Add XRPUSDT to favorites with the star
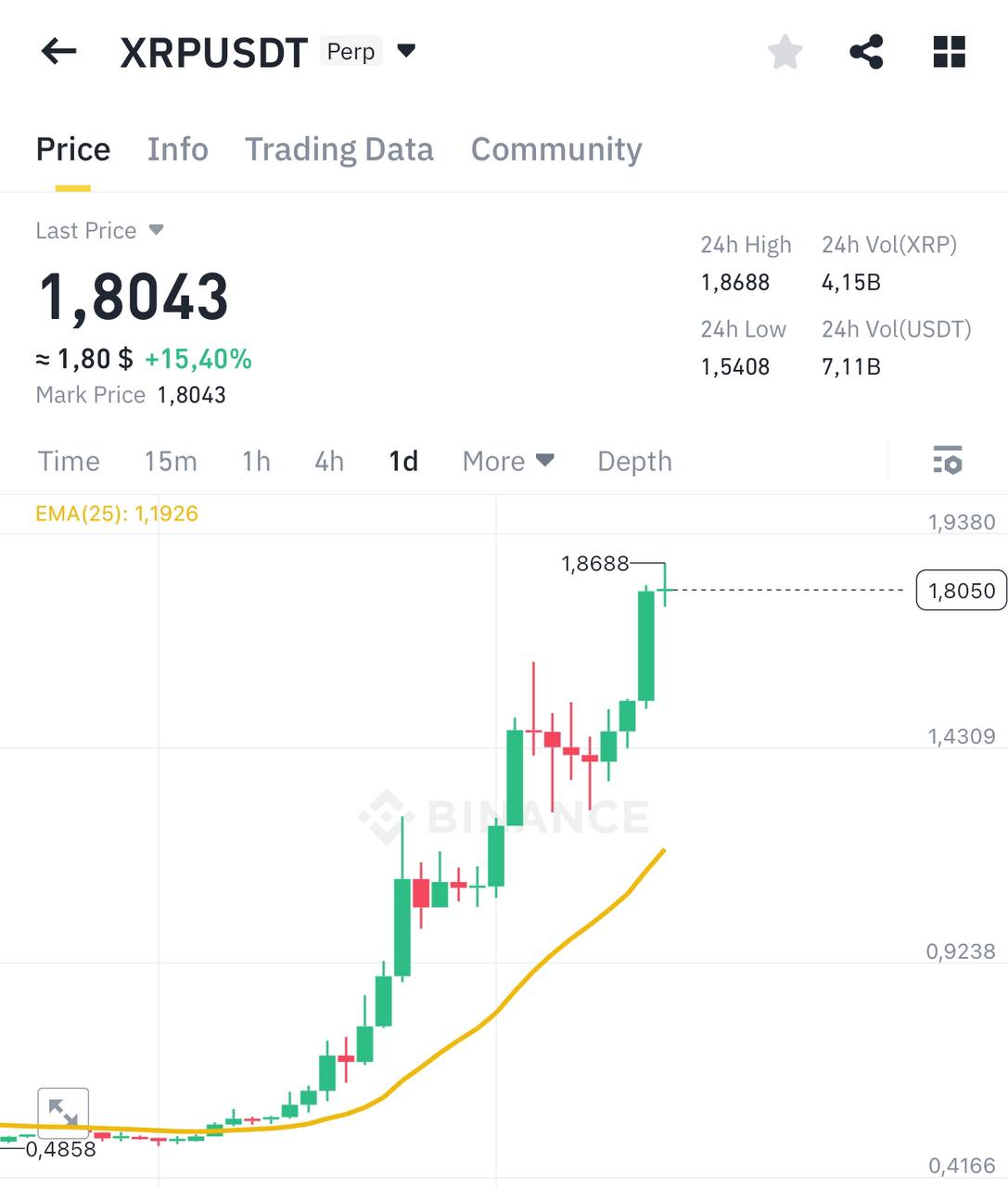 [785, 52]
